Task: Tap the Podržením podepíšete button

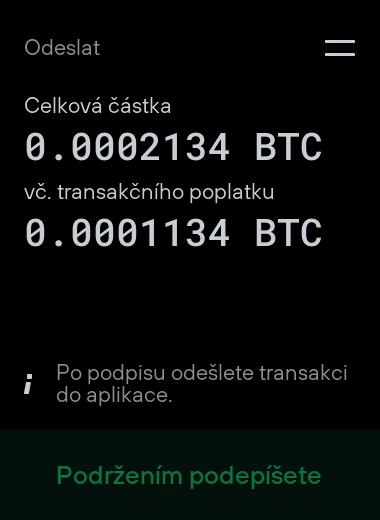Action: tap(190, 475)
